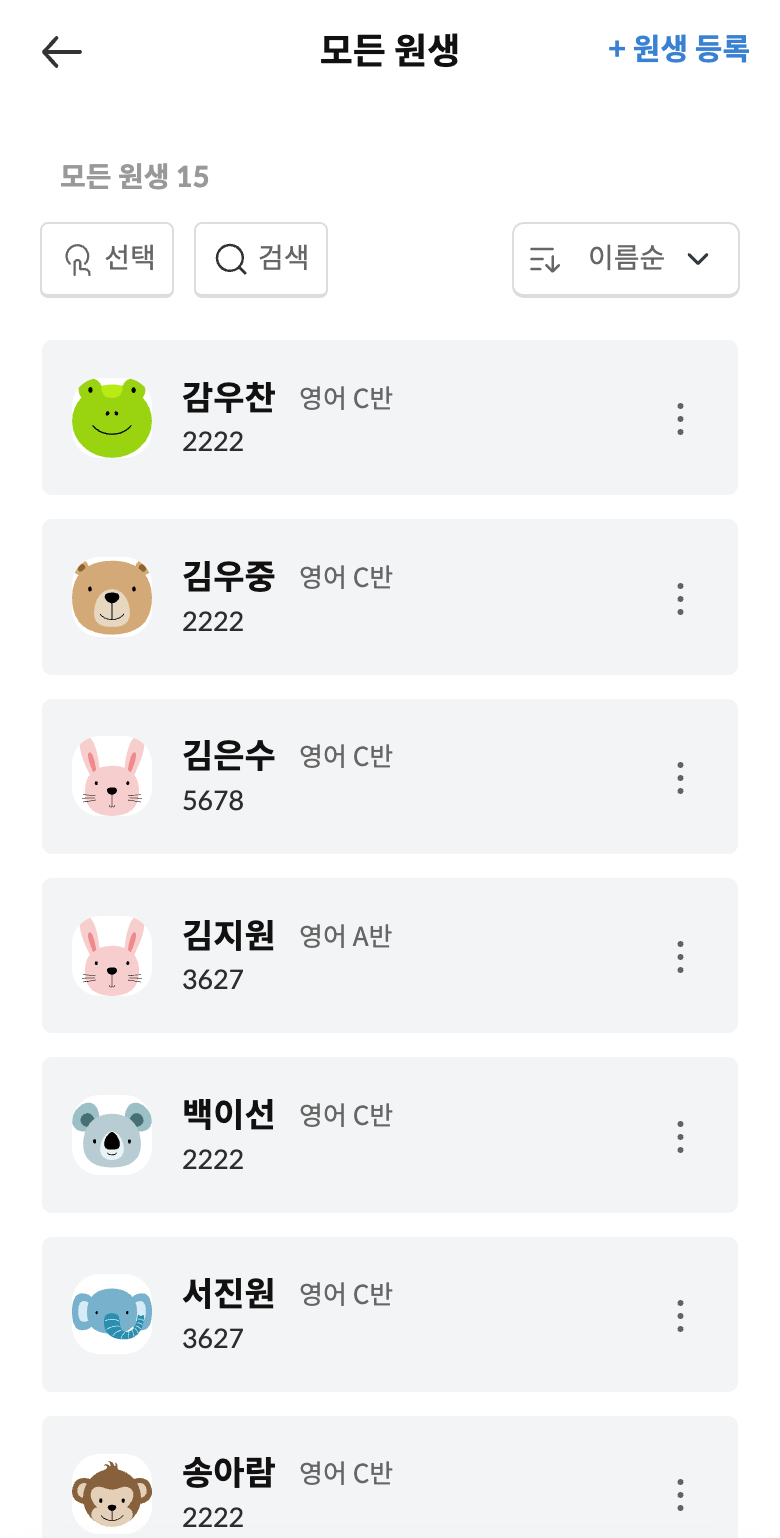Open the more options for 송아람

pyautogui.click(x=680, y=1494)
